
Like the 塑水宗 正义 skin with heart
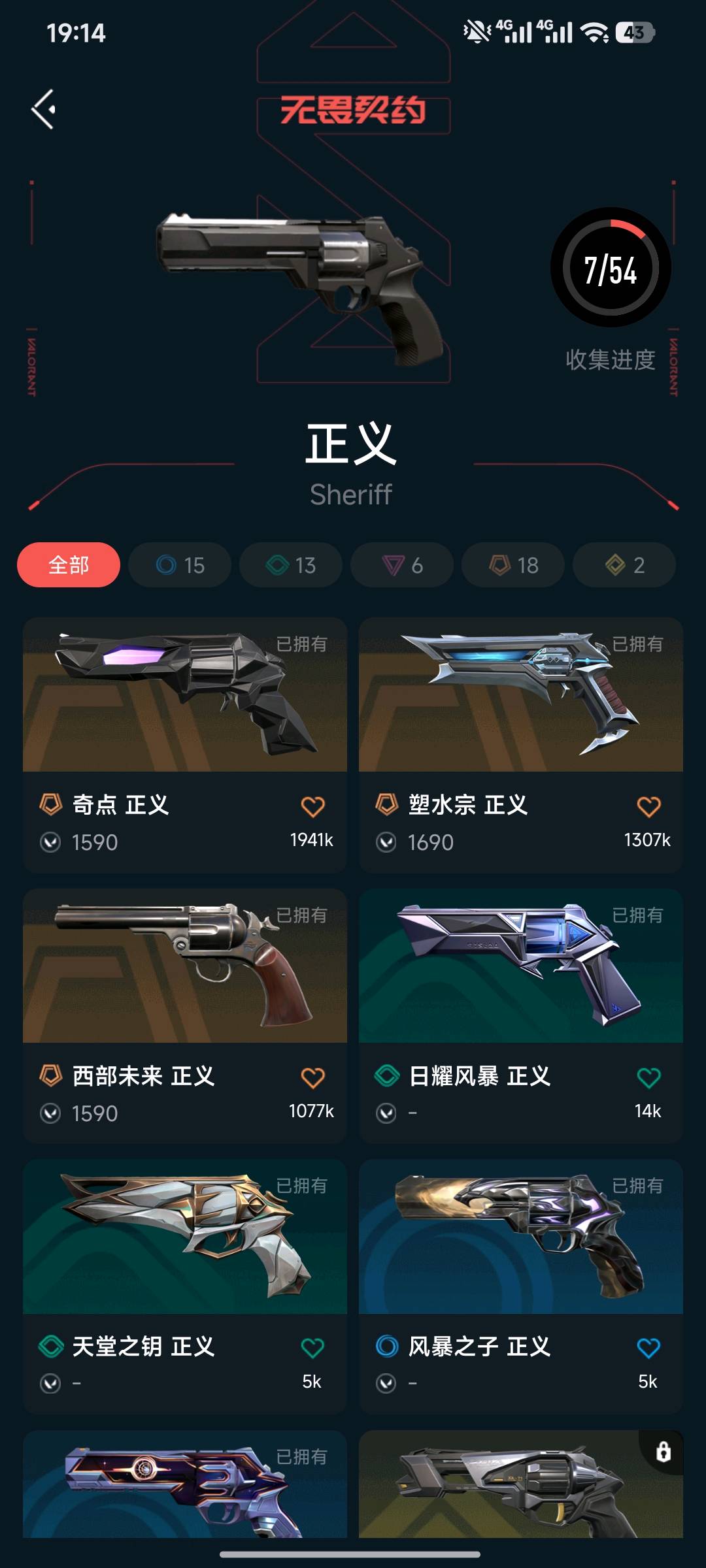pyautogui.click(x=648, y=806)
